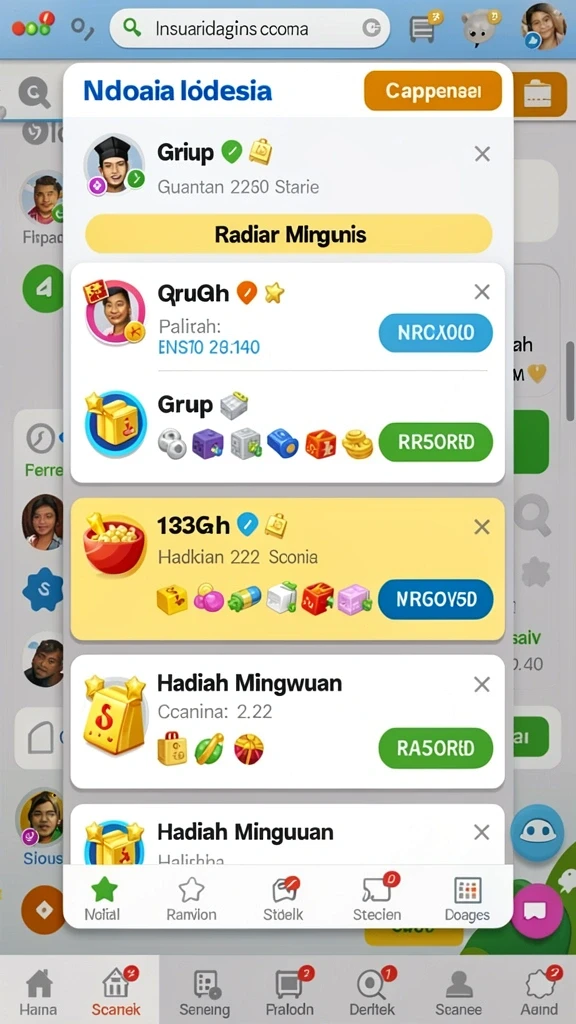This screenshot has height=1024, width=576.
Task: Close the Hadiah Mingwuan card
Action: pyautogui.click(x=482, y=684)
